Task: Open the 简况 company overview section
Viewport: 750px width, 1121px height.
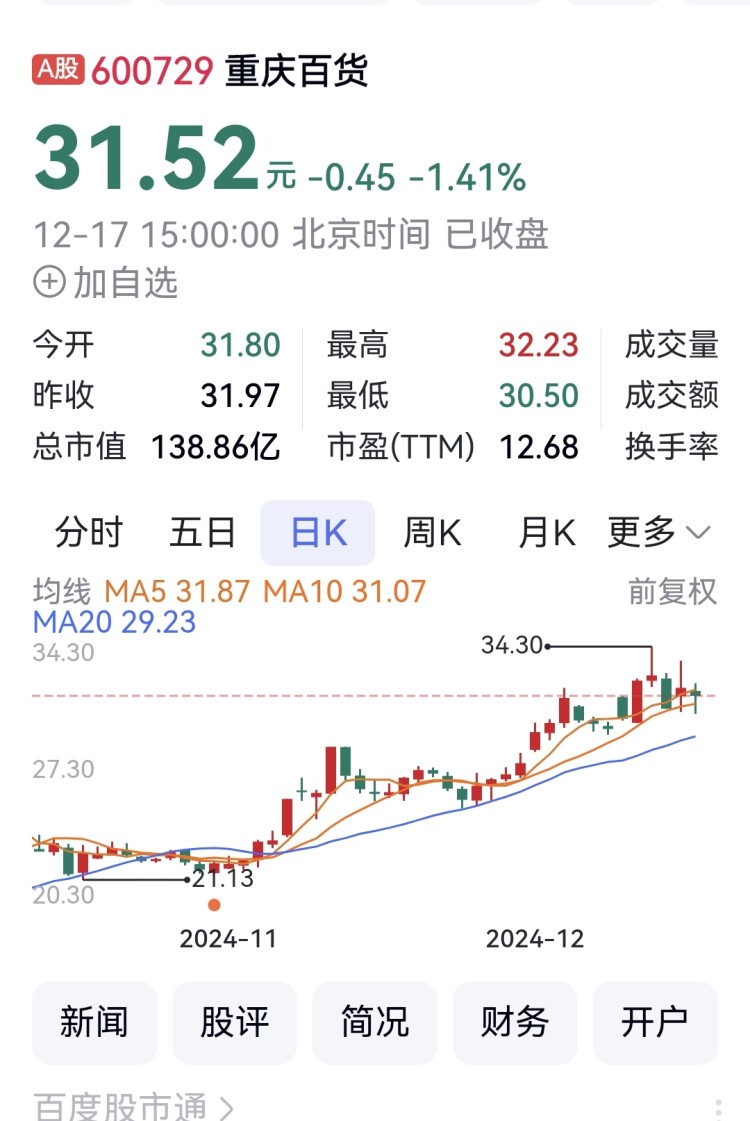Action: (x=375, y=1022)
